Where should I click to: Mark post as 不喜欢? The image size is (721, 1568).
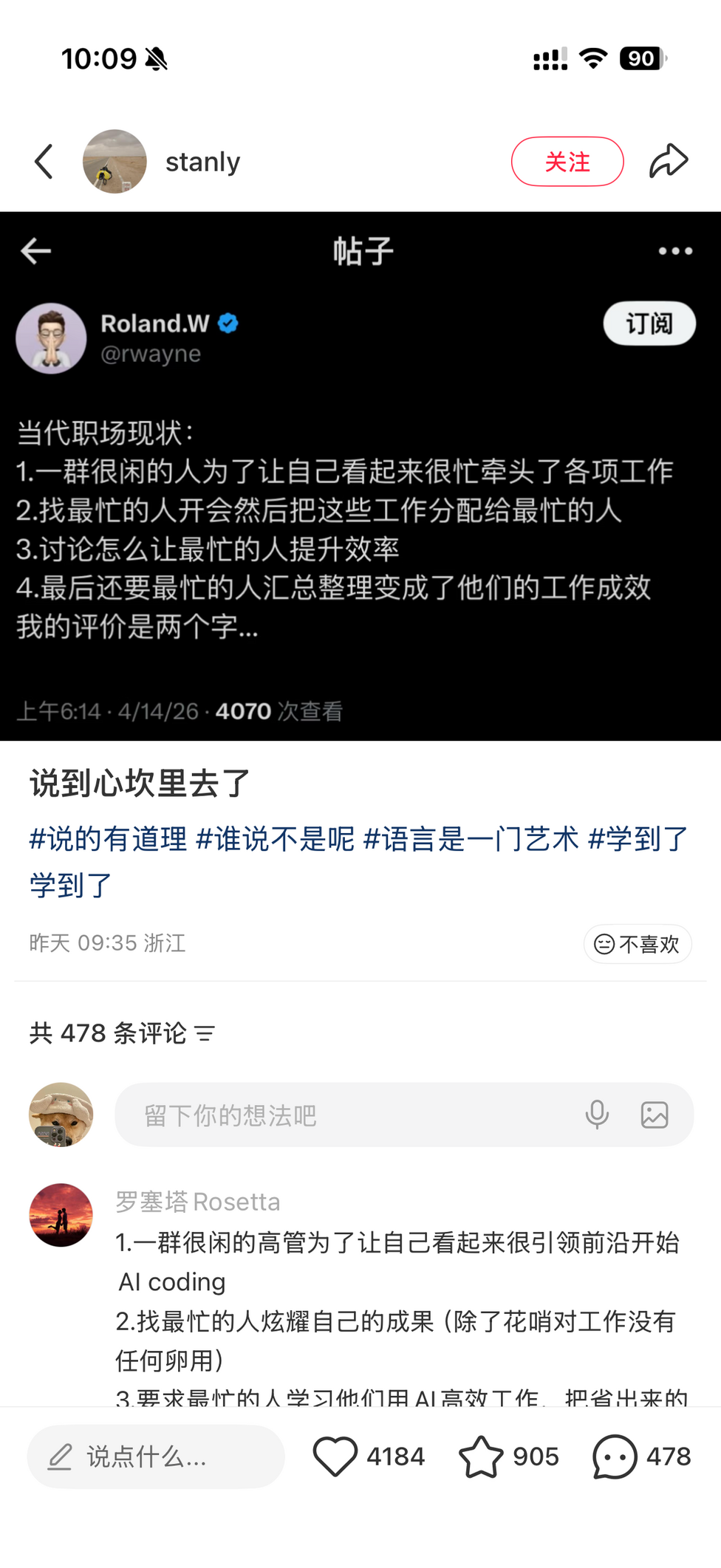click(x=637, y=944)
